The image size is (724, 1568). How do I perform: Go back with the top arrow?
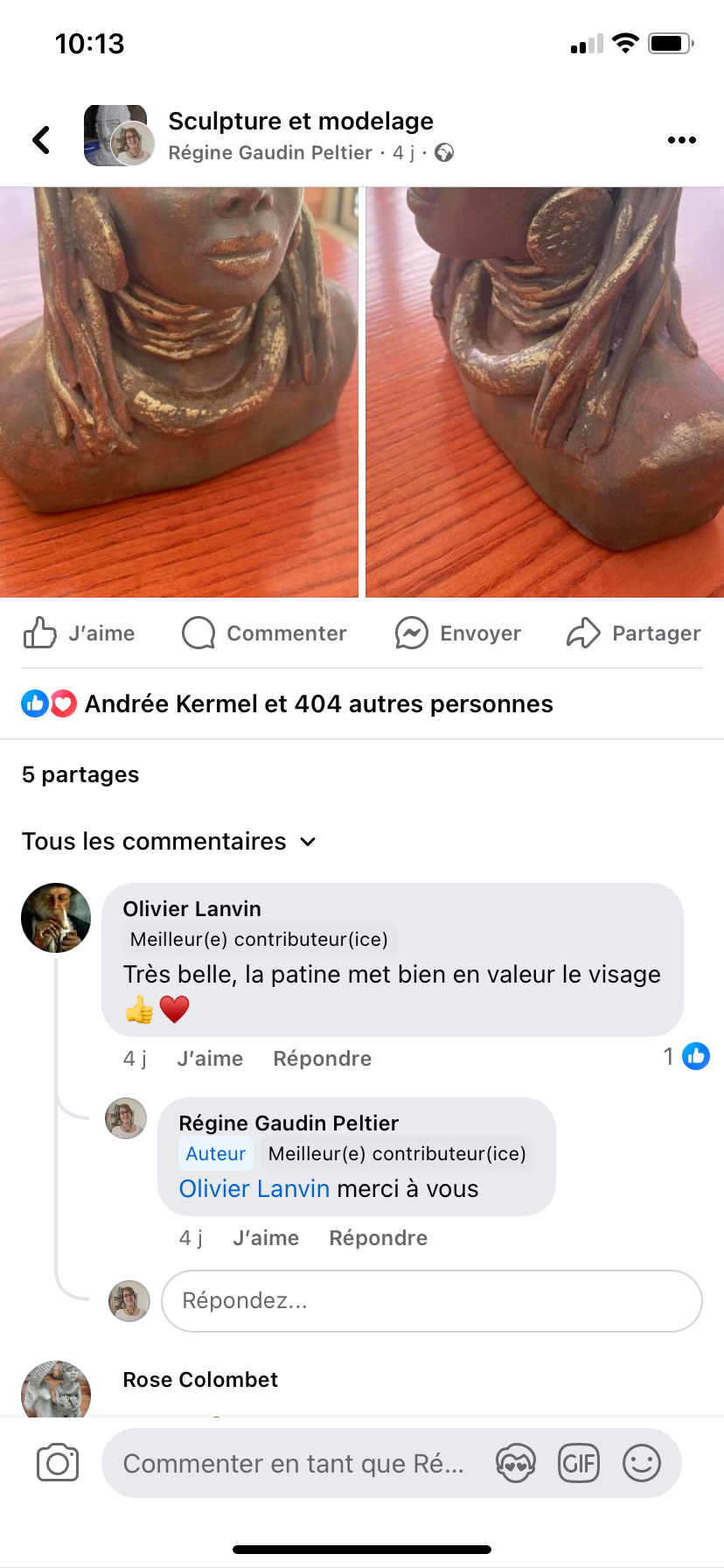click(41, 139)
